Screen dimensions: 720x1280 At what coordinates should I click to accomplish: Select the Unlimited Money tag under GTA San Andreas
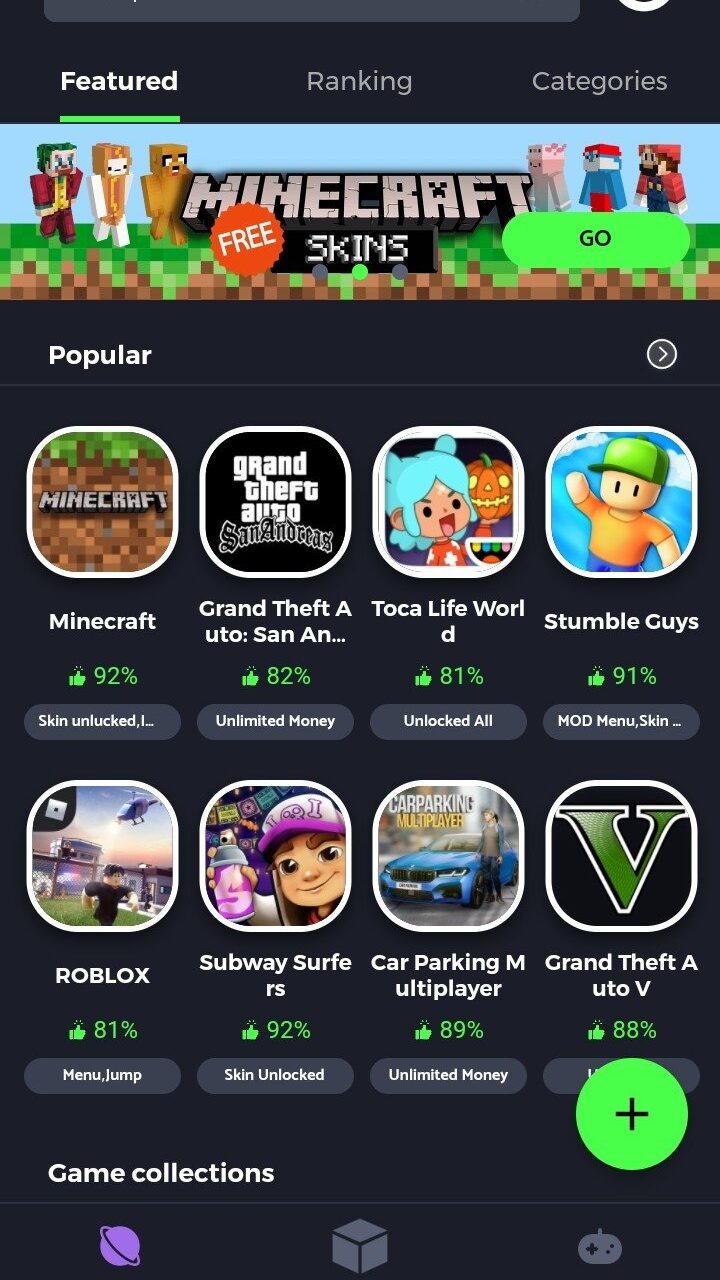pos(275,721)
